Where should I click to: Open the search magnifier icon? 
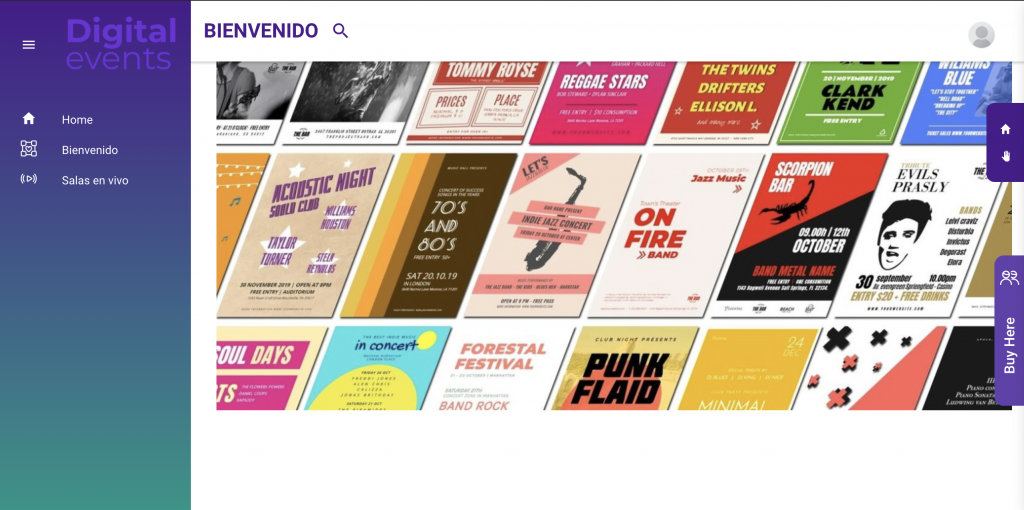(340, 31)
